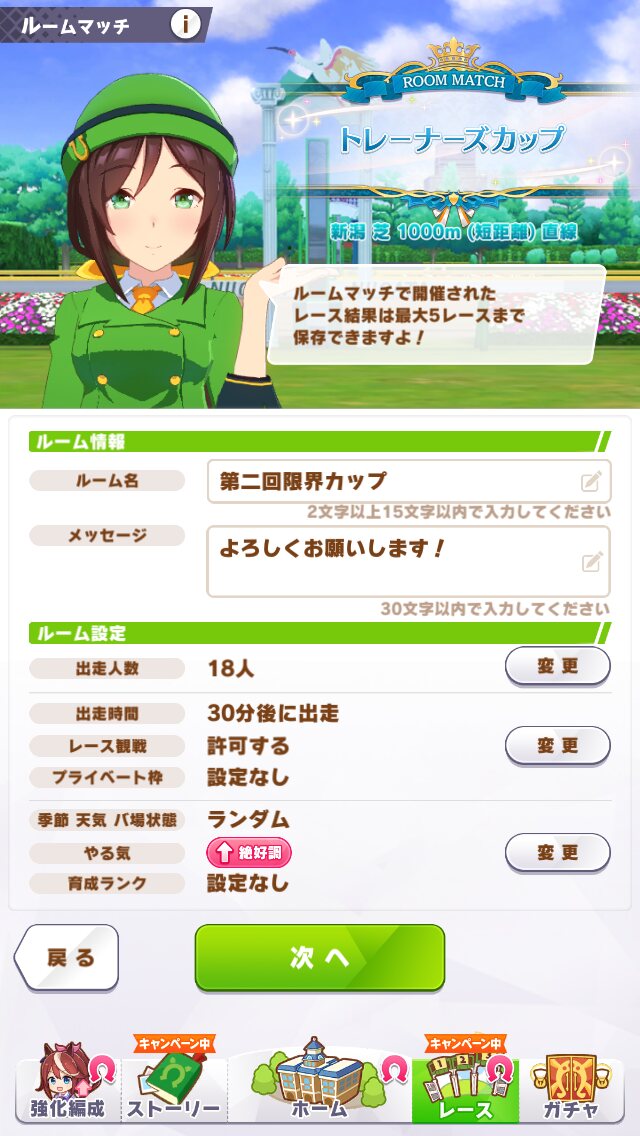Image resolution: width=640 pixels, height=1136 pixels.
Task: Open the 強化編成 tab
Action: point(67,1081)
